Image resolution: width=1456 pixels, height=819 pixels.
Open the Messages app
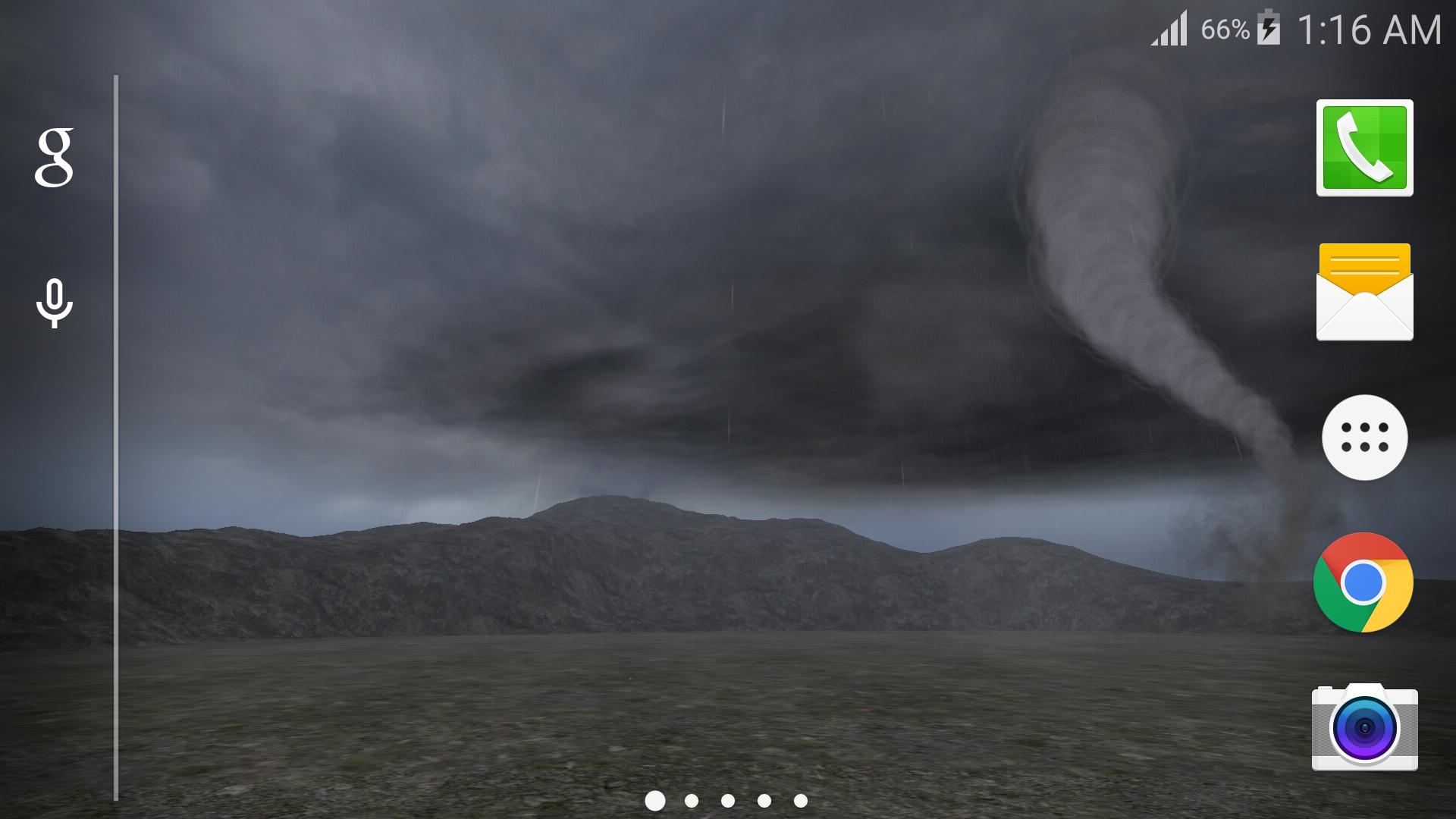point(1364,292)
